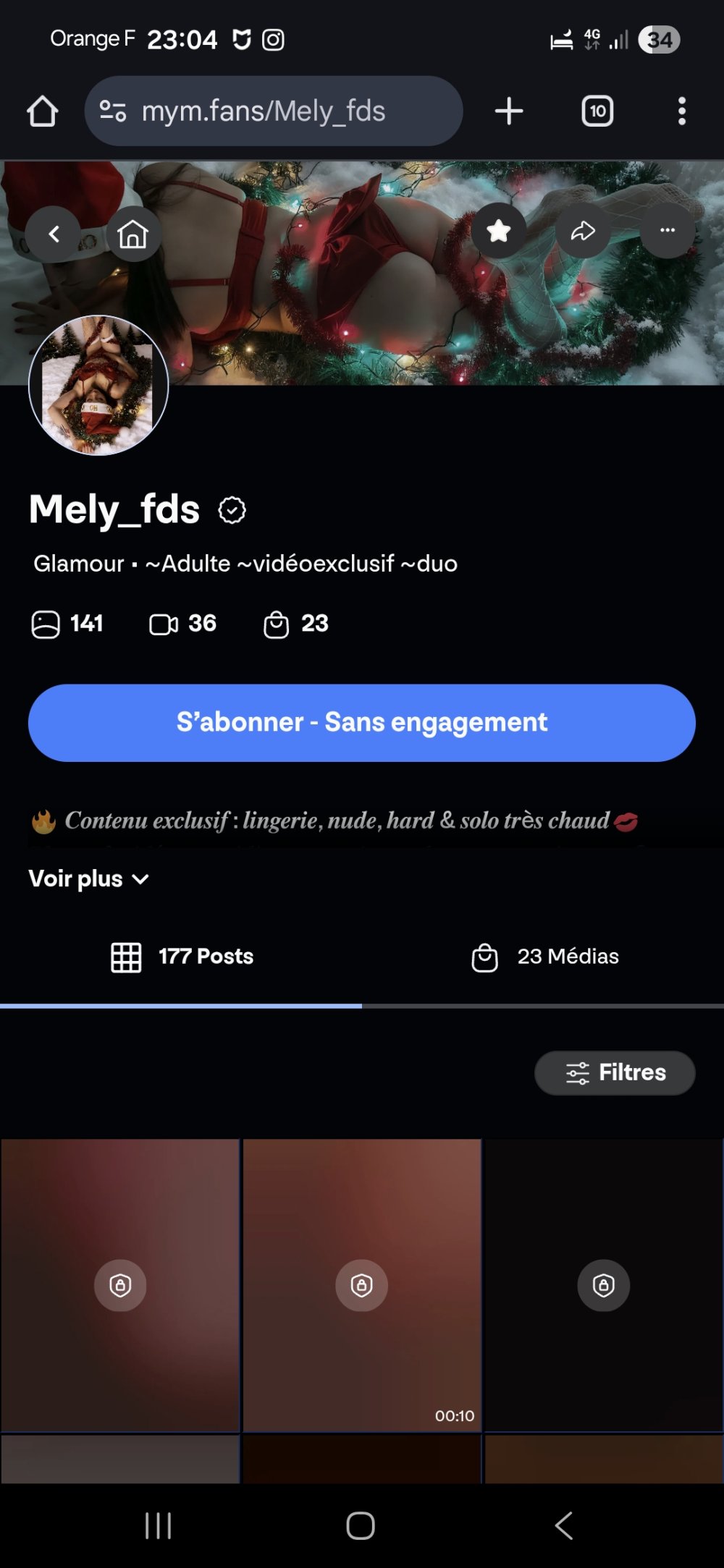Switch to the 177 Posts tab
Image resolution: width=724 pixels, height=1568 pixels.
(182, 957)
